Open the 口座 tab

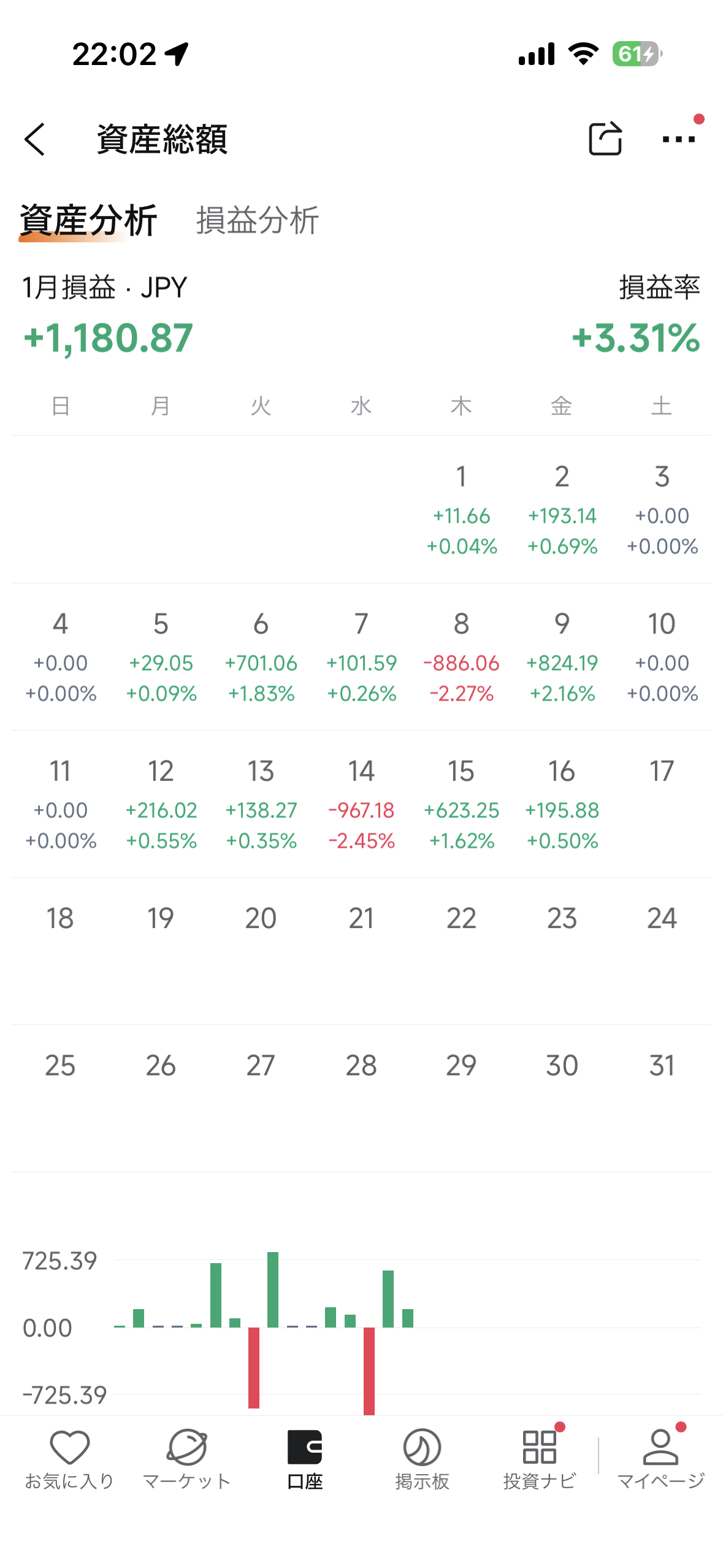(x=305, y=1459)
